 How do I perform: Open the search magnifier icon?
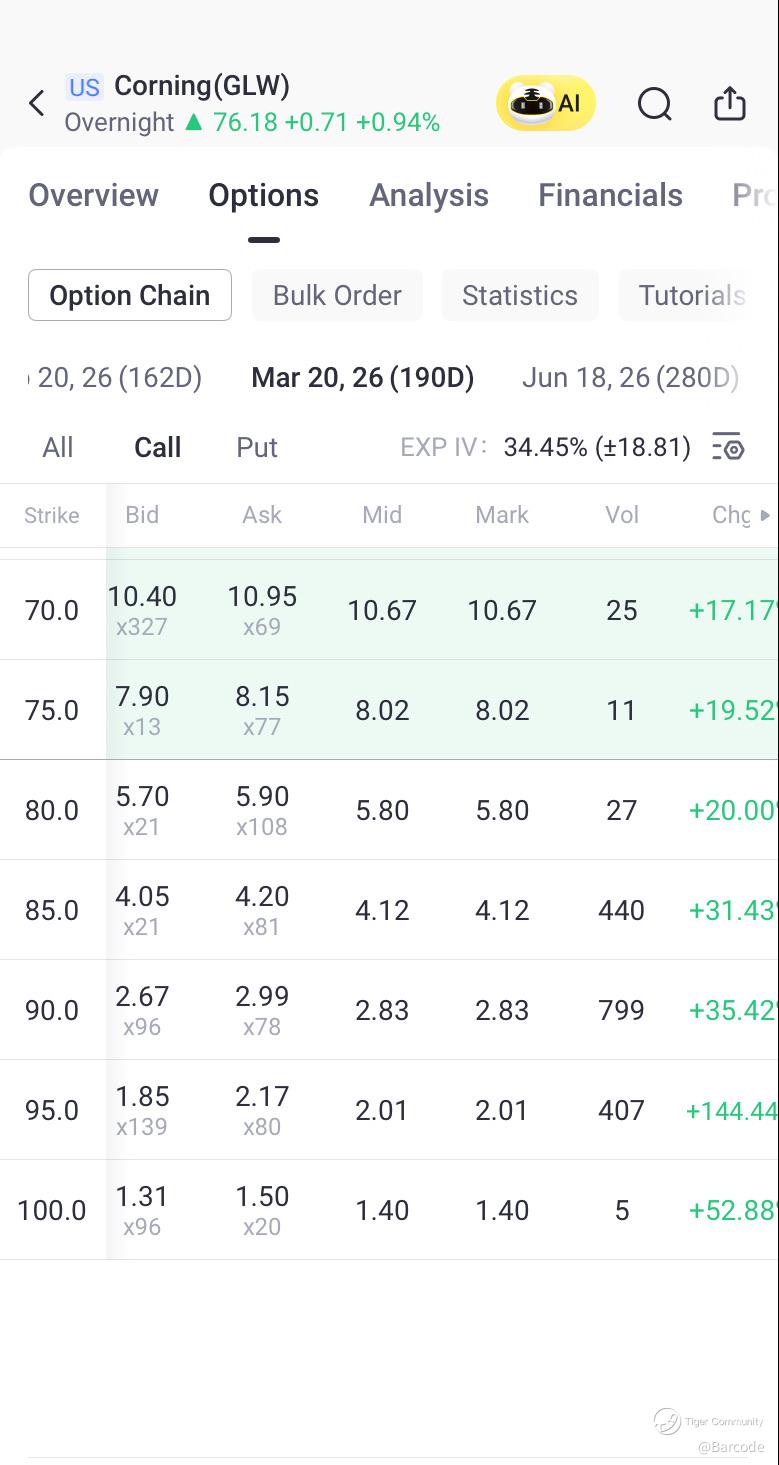(x=654, y=103)
